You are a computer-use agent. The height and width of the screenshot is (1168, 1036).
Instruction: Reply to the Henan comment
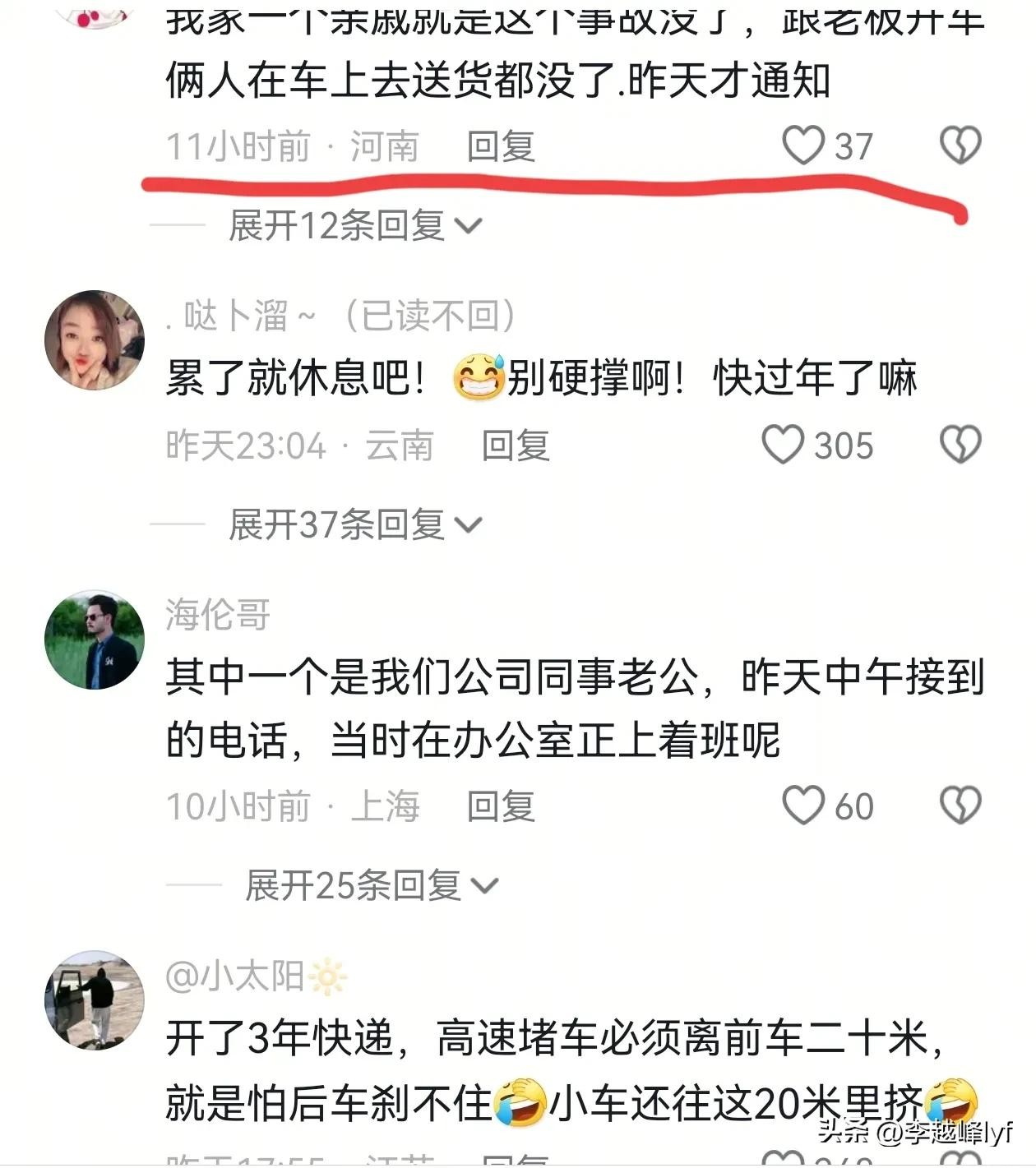click(501, 147)
